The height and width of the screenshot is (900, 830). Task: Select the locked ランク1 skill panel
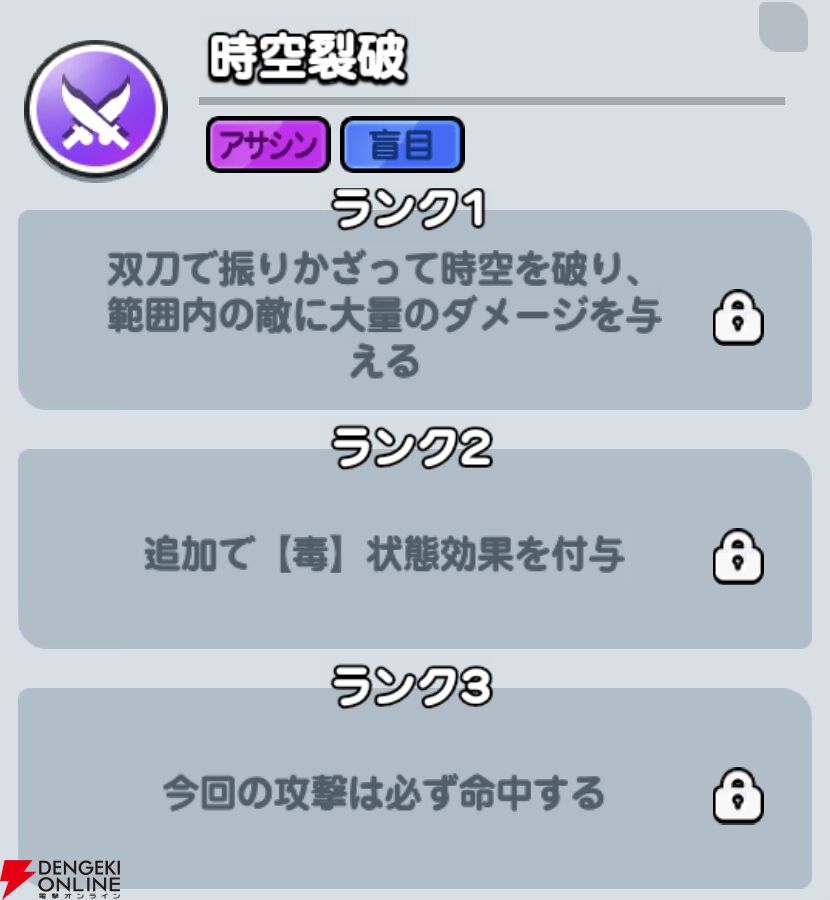[414, 312]
